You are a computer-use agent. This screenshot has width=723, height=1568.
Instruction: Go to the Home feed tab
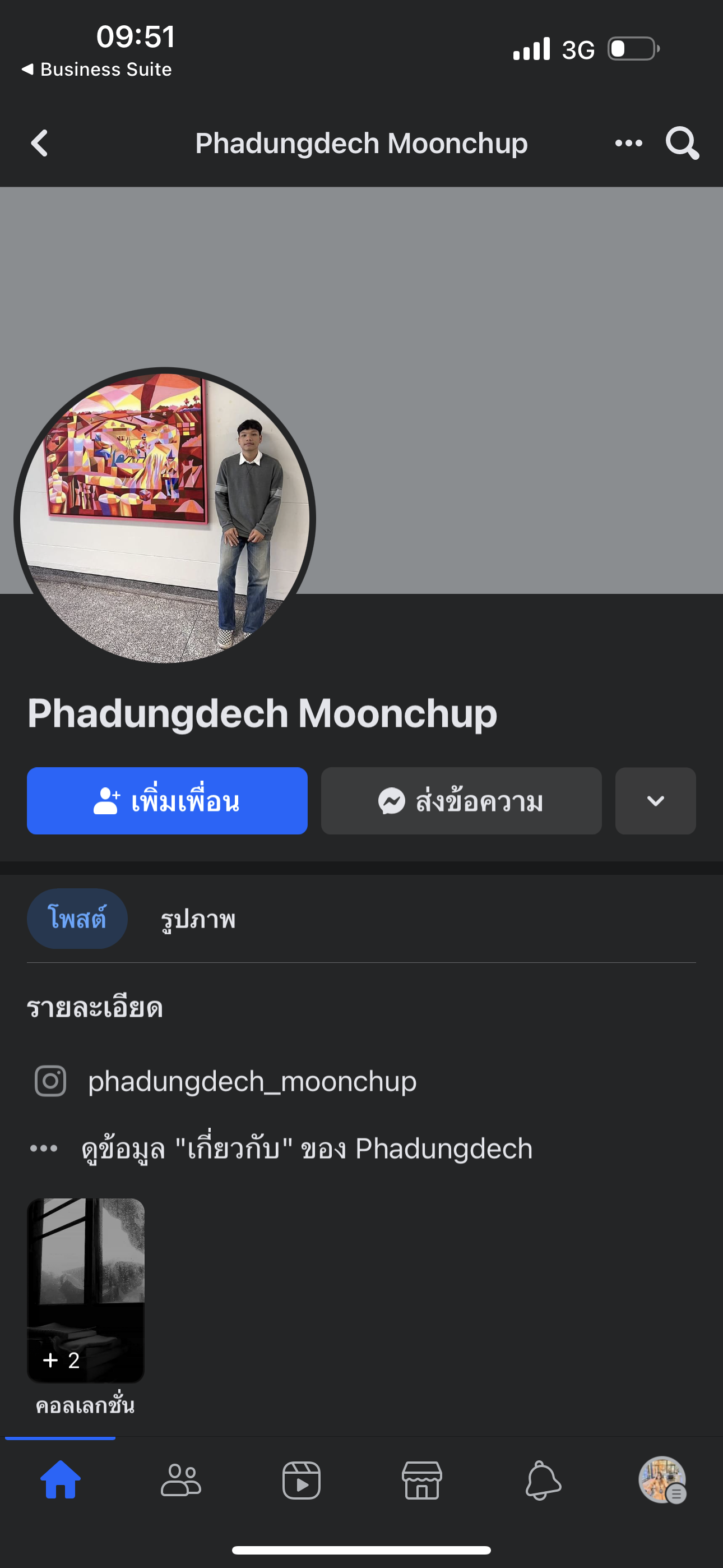[x=61, y=1480]
